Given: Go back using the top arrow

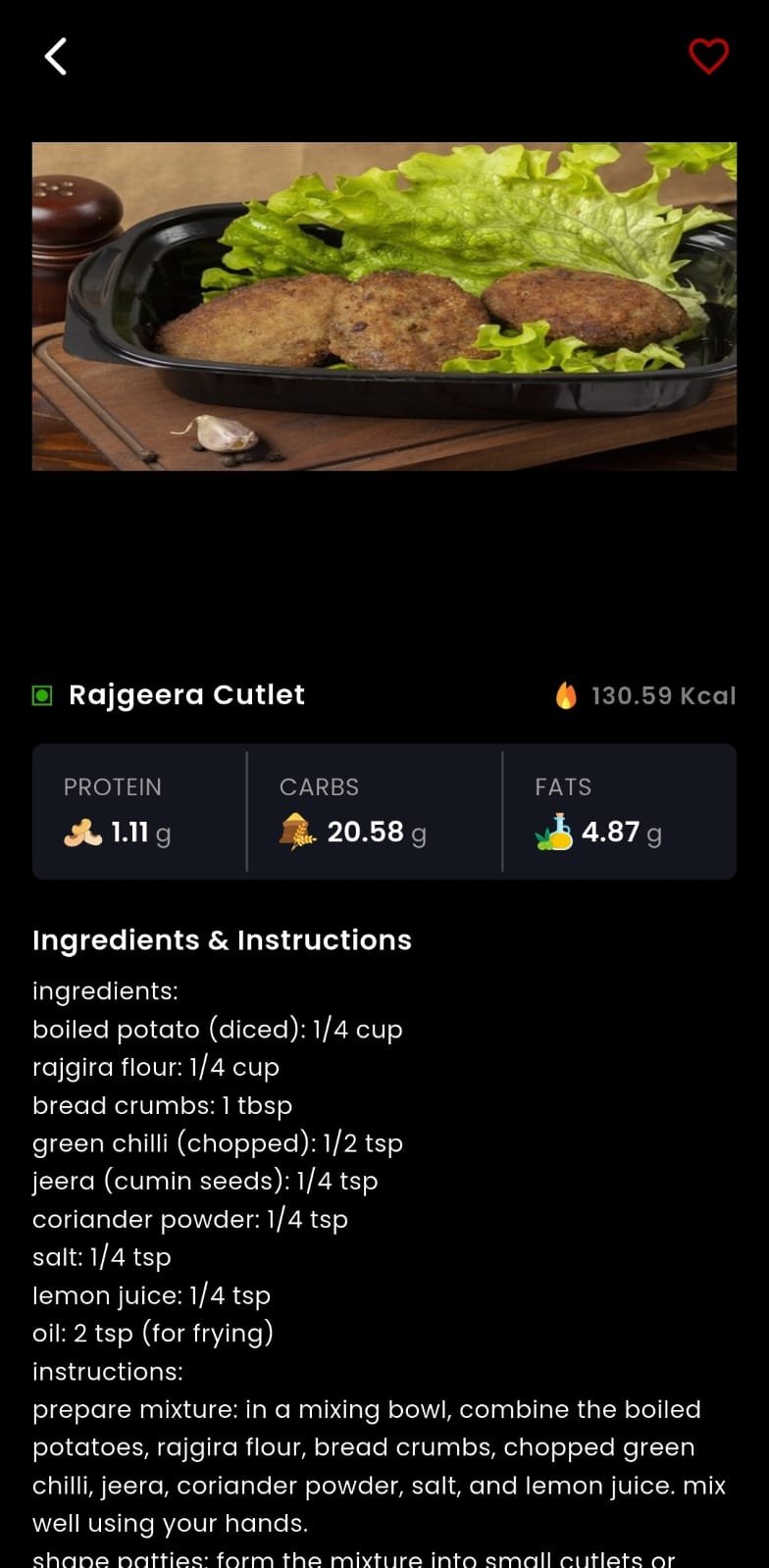Looking at the screenshot, I should pyautogui.click(x=56, y=57).
